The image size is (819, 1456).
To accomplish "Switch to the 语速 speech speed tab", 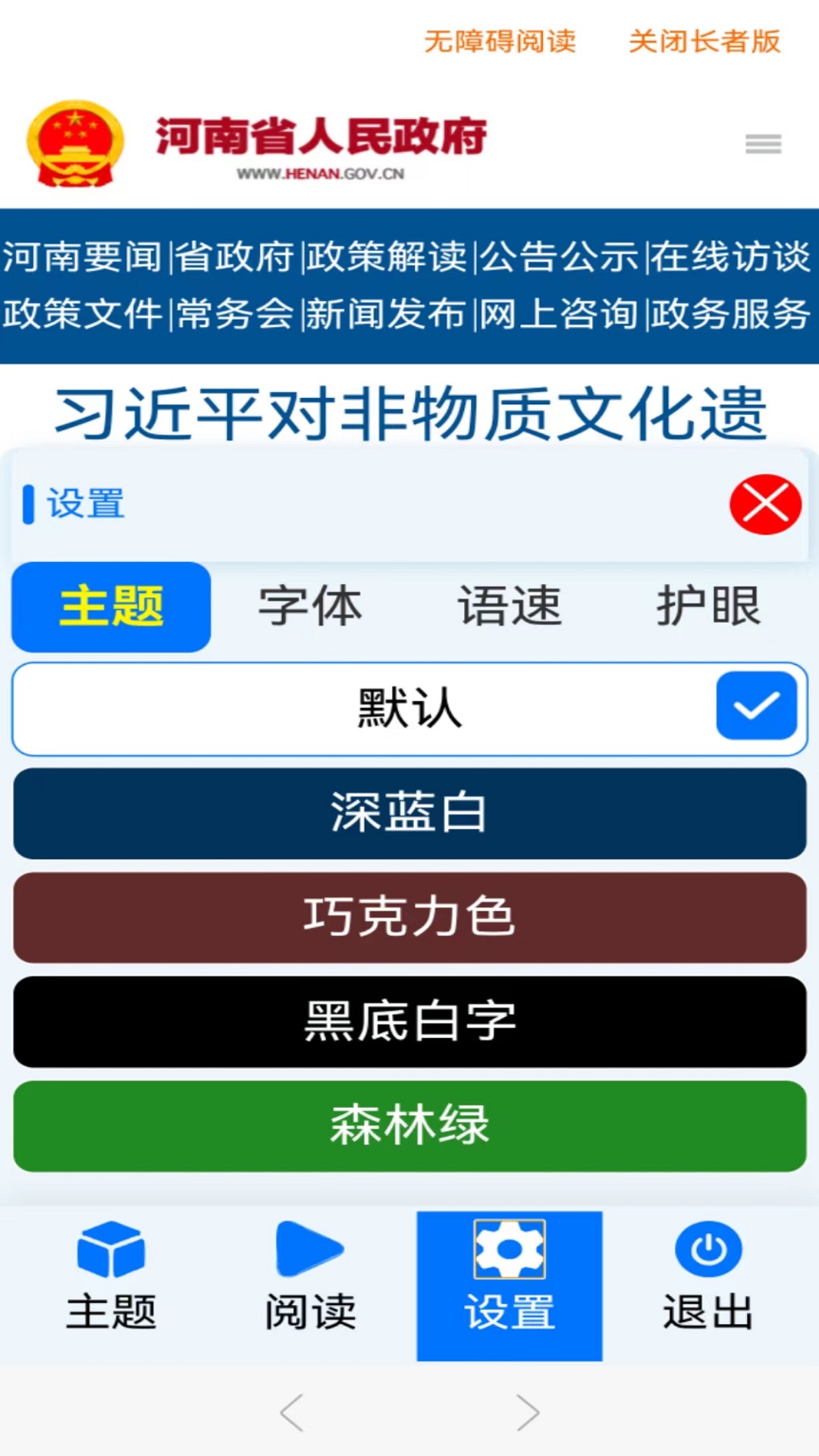I will tap(510, 606).
